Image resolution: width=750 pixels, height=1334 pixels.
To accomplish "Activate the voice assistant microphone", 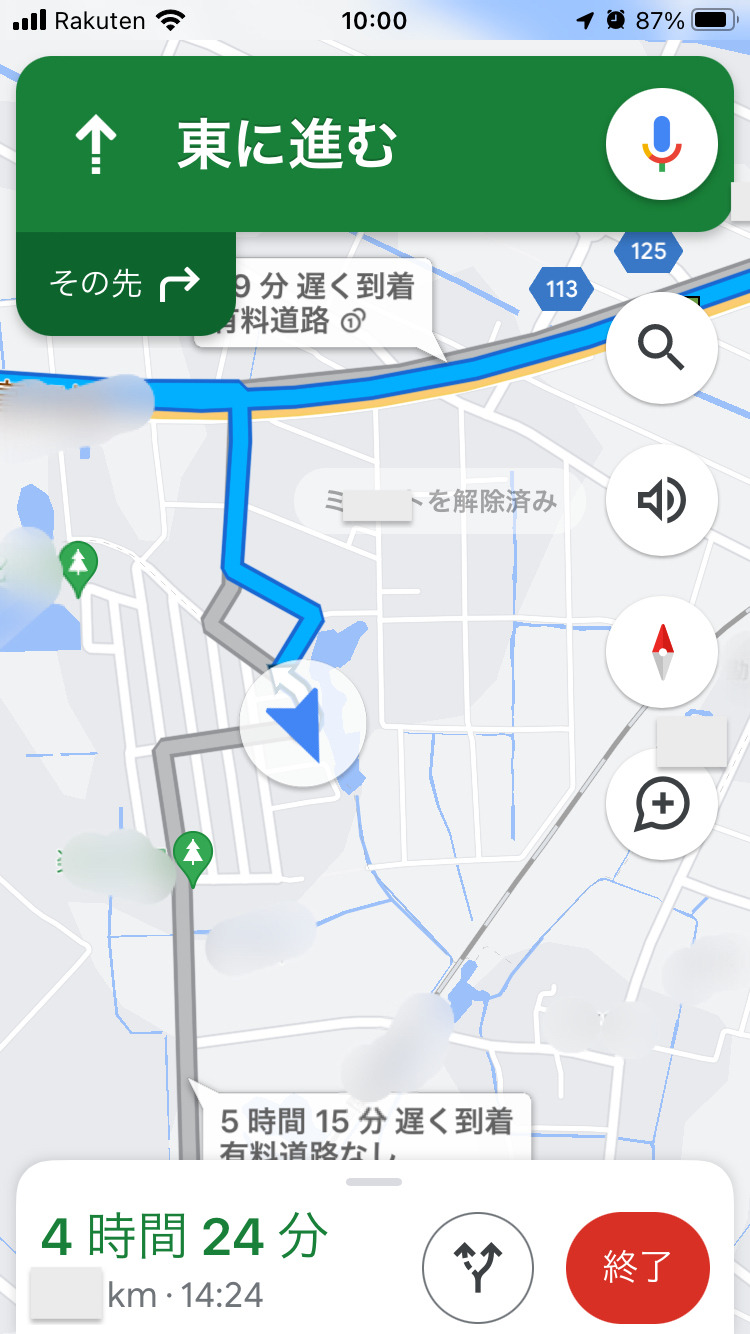I will tap(661, 145).
